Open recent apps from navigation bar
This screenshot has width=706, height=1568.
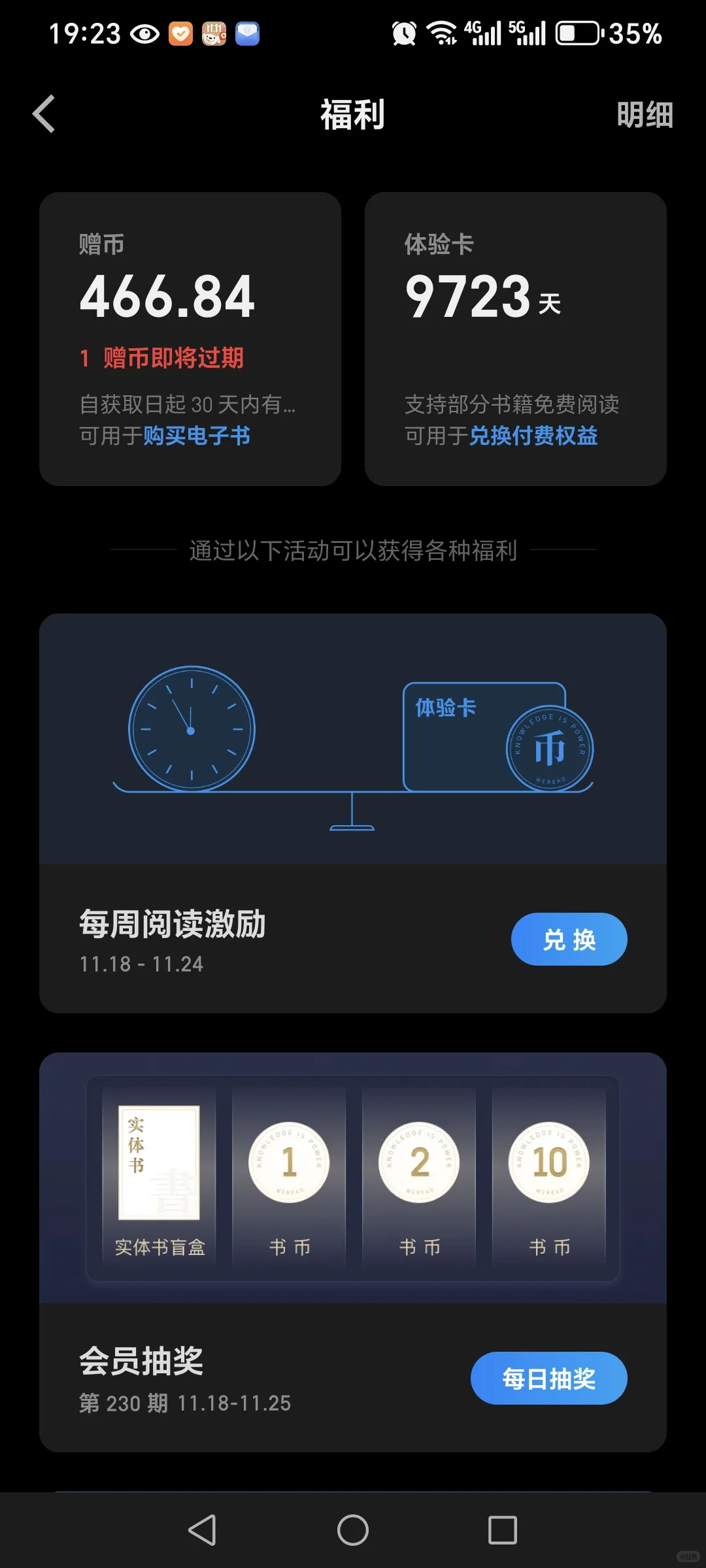click(503, 1530)
